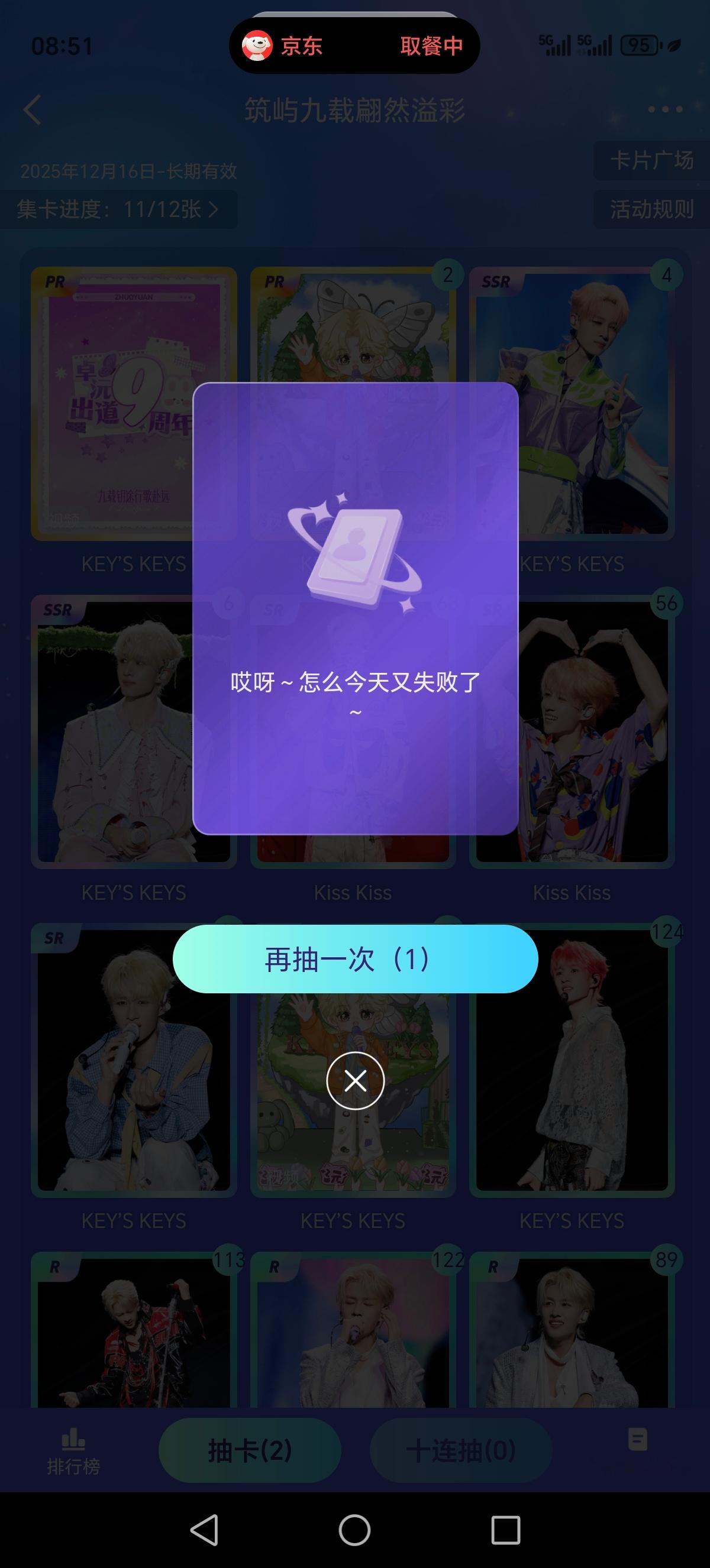710x1568 pixels.
Task: Select the SSR card with 4 copies
Action: pyautogui.click(x=573, y=401)
